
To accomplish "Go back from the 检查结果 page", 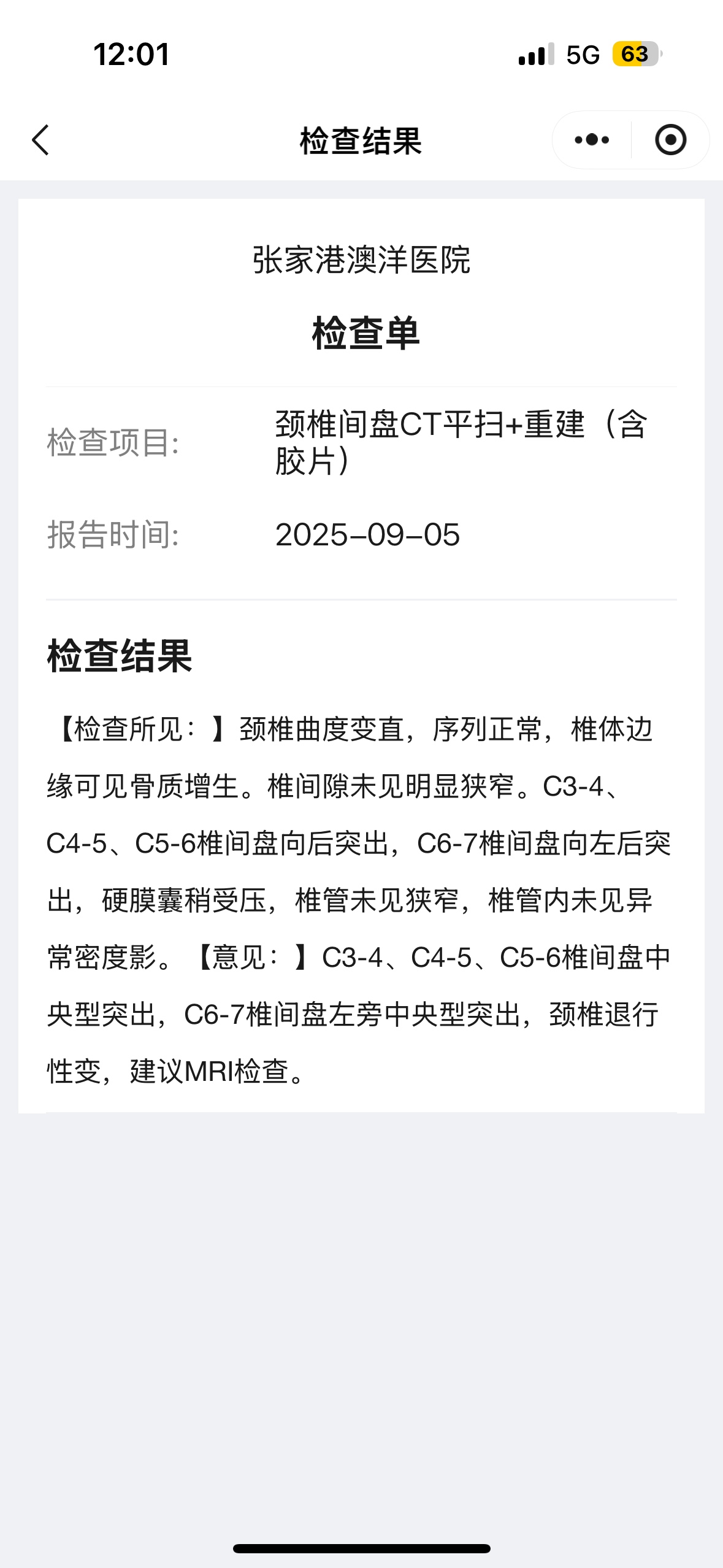I will [40, 140].
